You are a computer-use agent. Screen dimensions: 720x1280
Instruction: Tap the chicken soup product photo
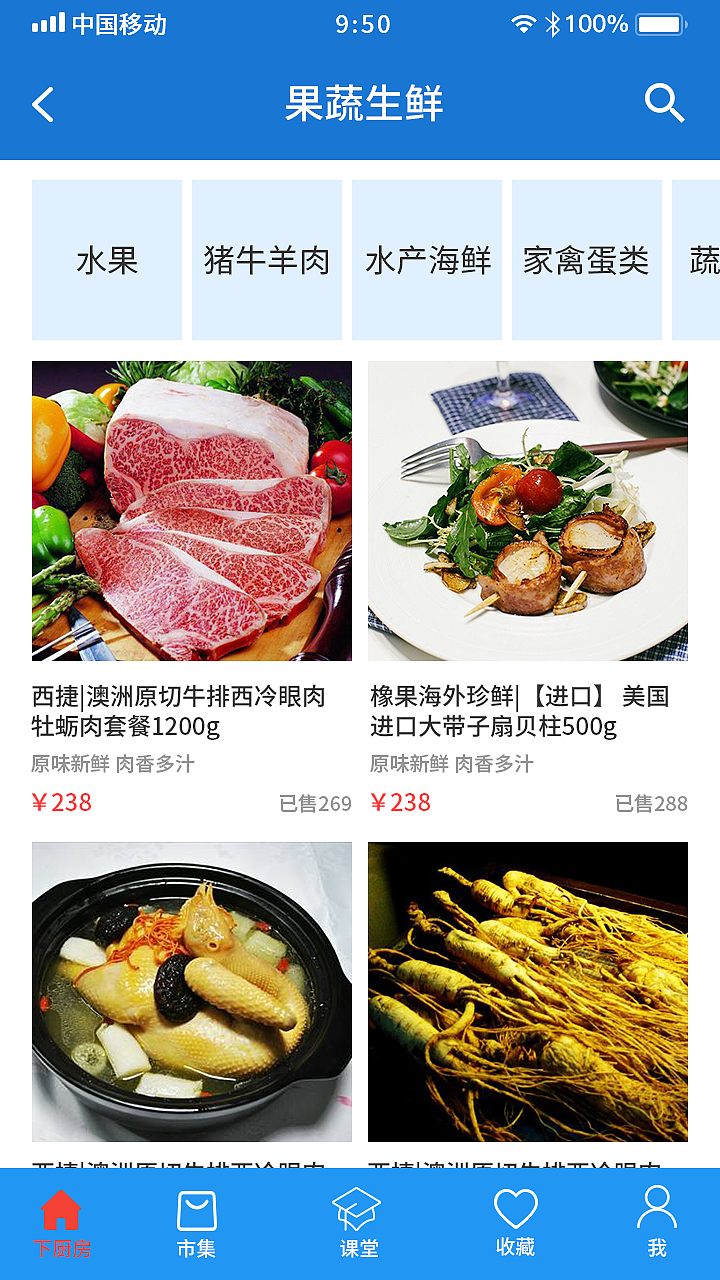click(192, 992)
